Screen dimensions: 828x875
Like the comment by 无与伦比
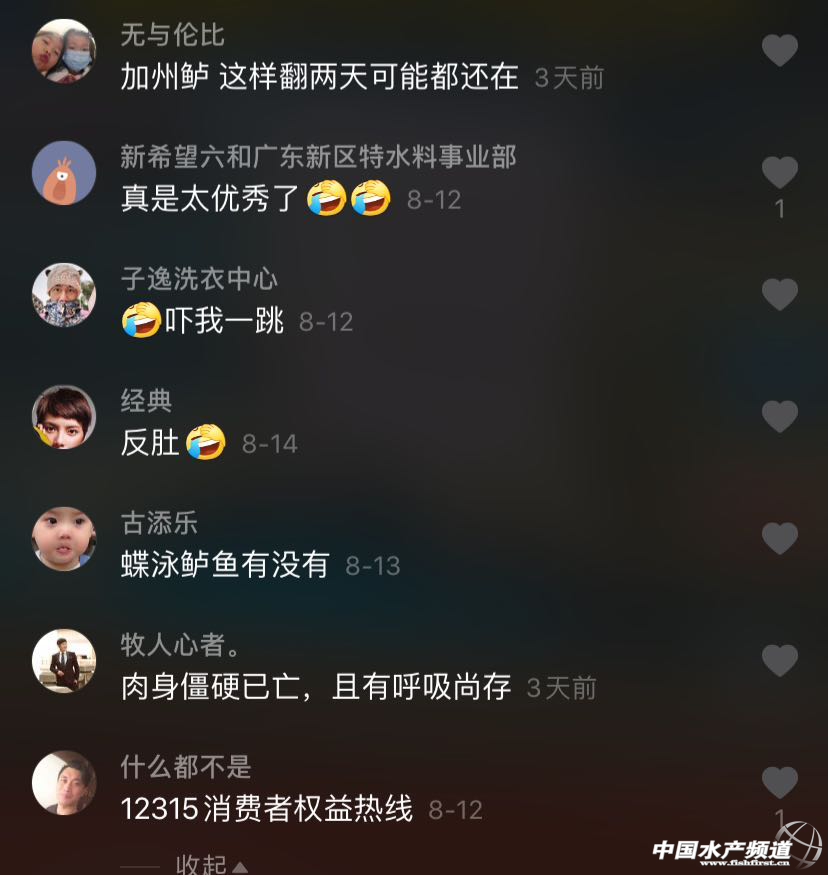pos(779,51)
